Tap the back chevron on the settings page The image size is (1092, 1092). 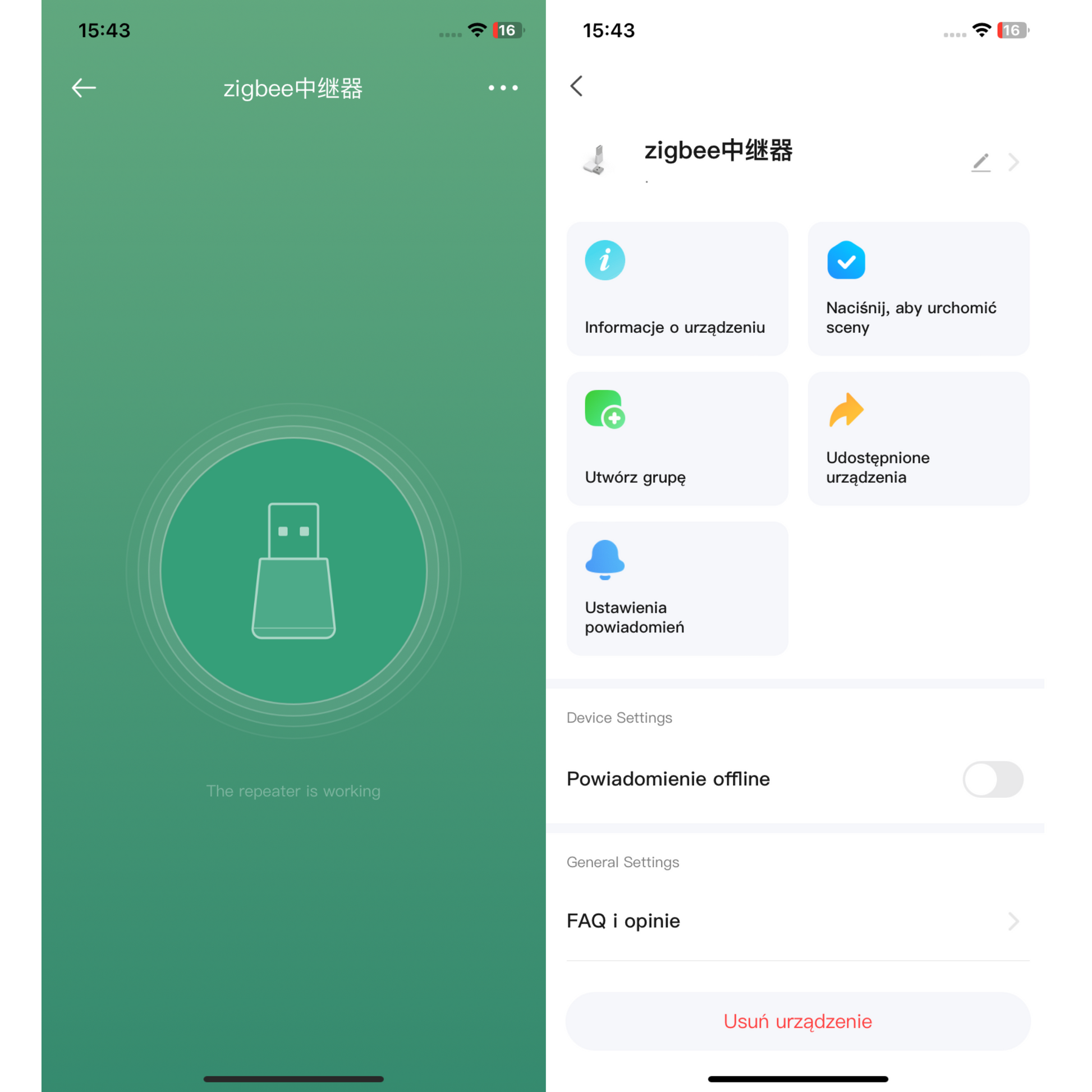point(576,86)
